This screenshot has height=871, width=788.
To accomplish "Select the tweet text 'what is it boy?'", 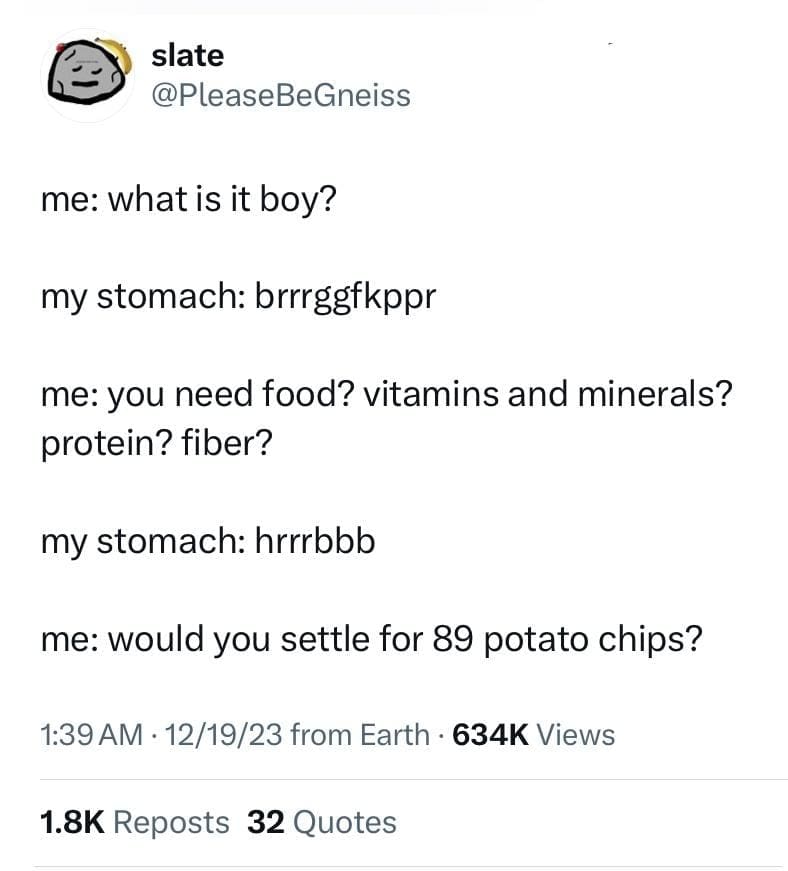I will click(190, 199).
